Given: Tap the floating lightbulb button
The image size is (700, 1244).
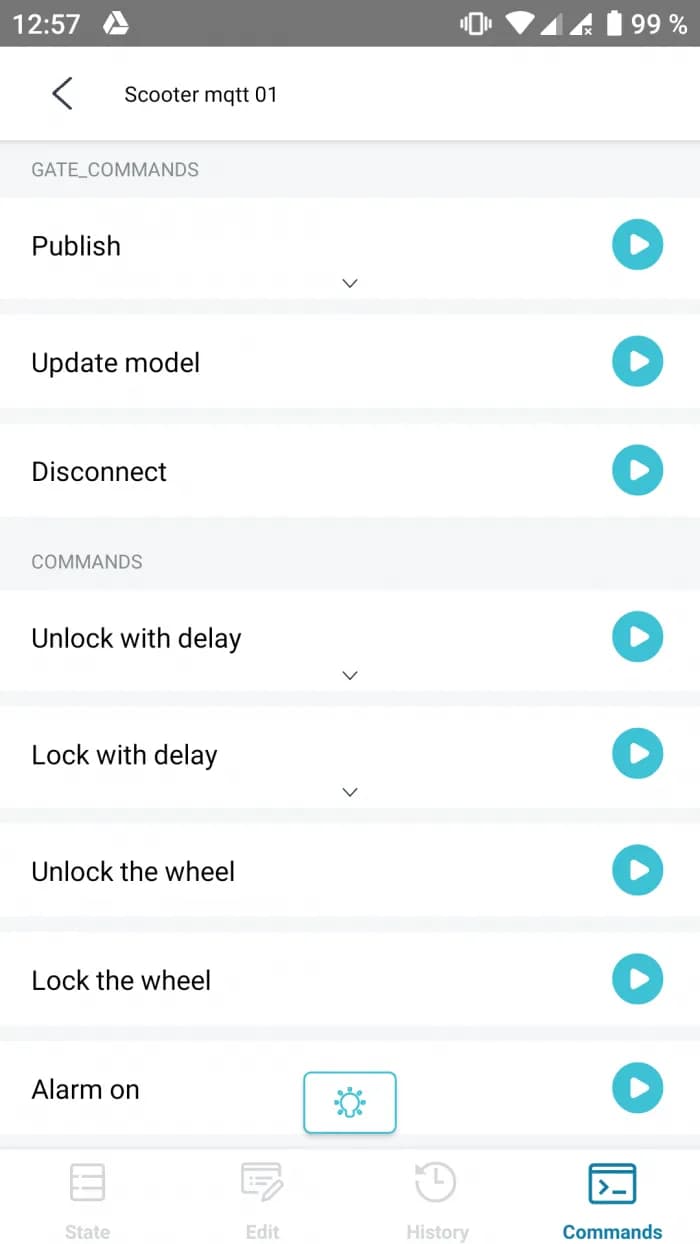Looking at the screenshot, I should (x=350, y=1102).
